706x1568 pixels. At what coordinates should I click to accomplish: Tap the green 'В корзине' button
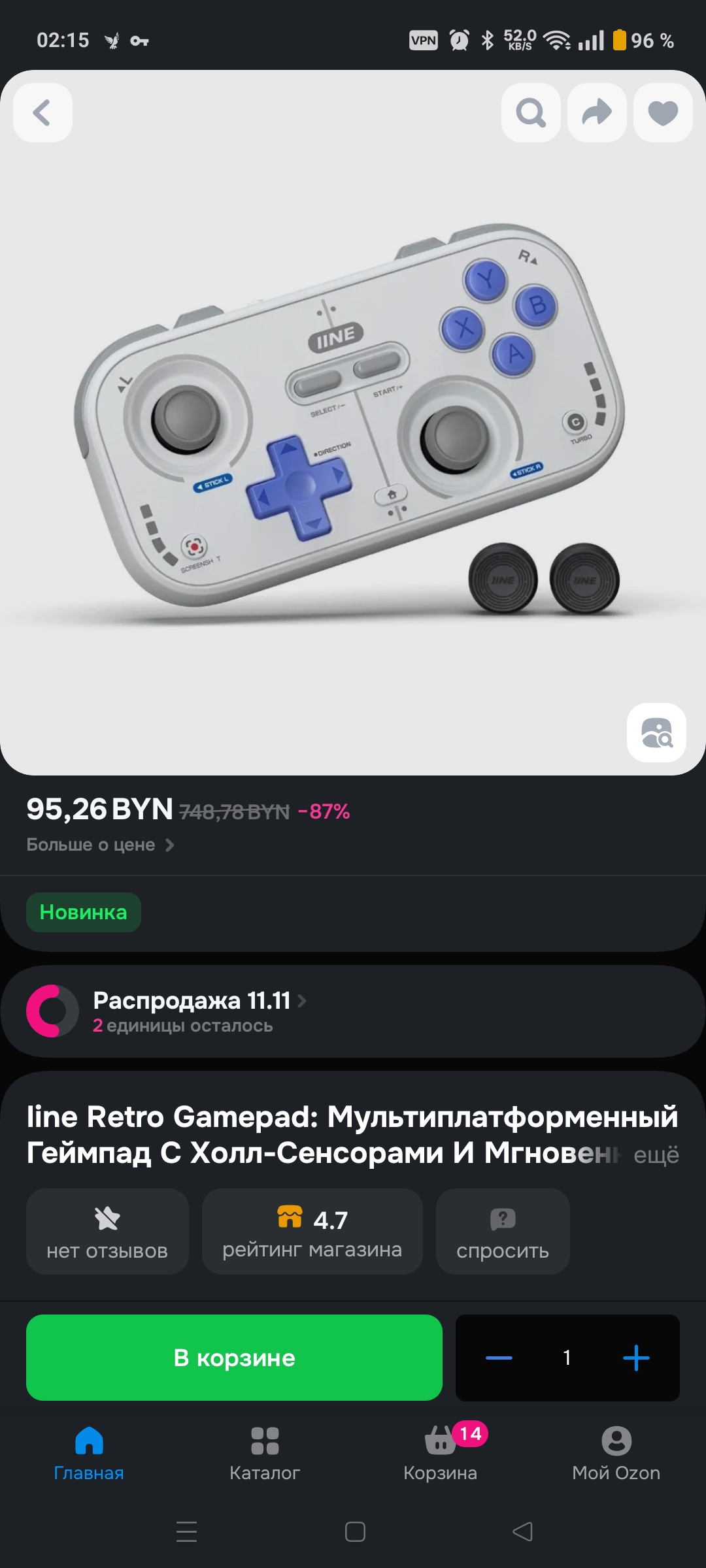(x=234, y=1358)
